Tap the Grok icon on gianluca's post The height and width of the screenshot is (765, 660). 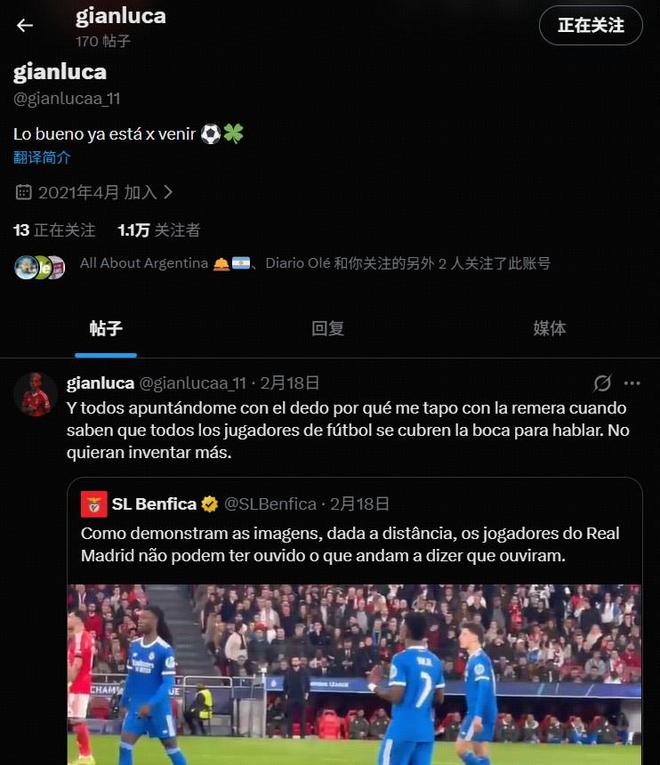pos(602,383)
